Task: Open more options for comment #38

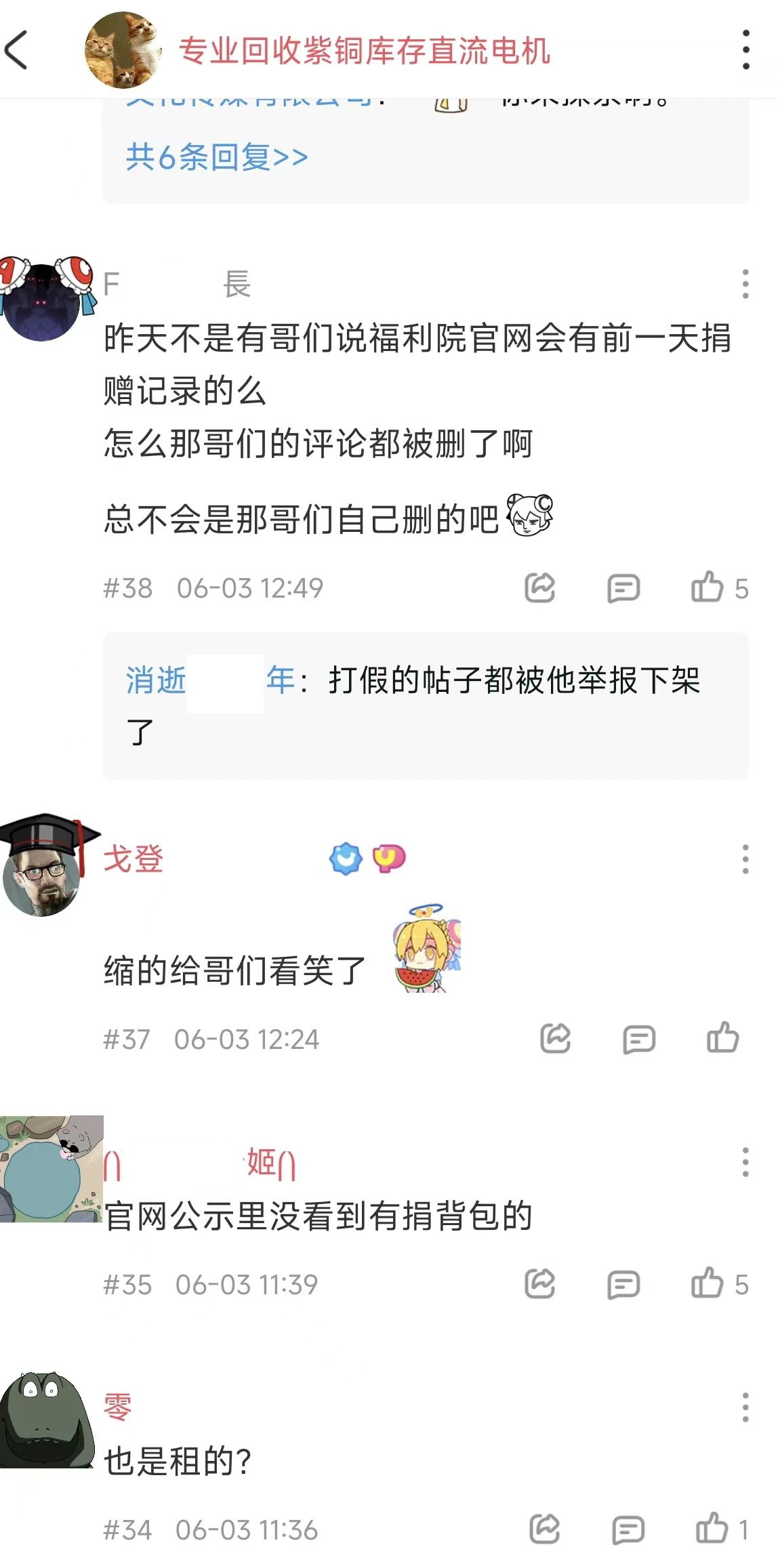Action: (745, 284)
